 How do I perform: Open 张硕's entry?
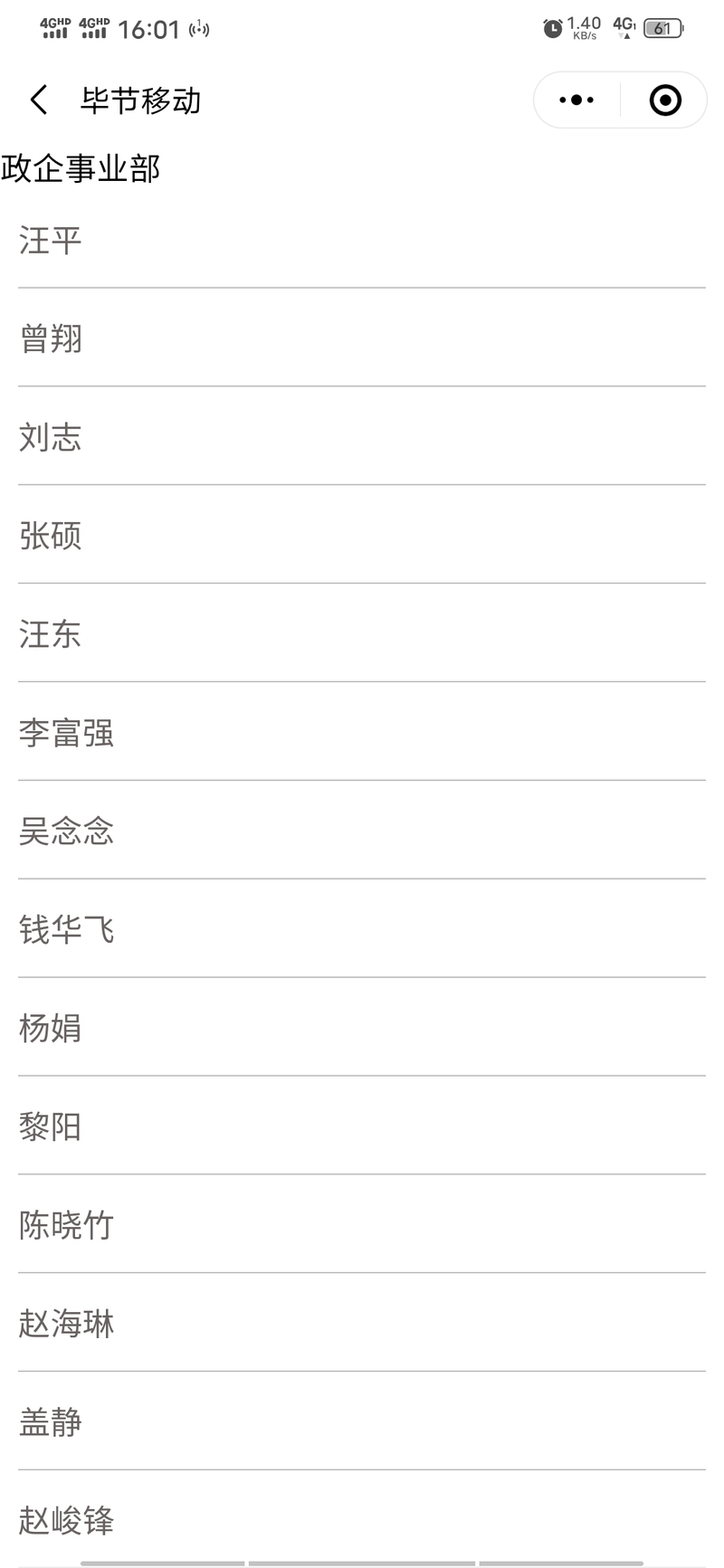pos(362,535)
